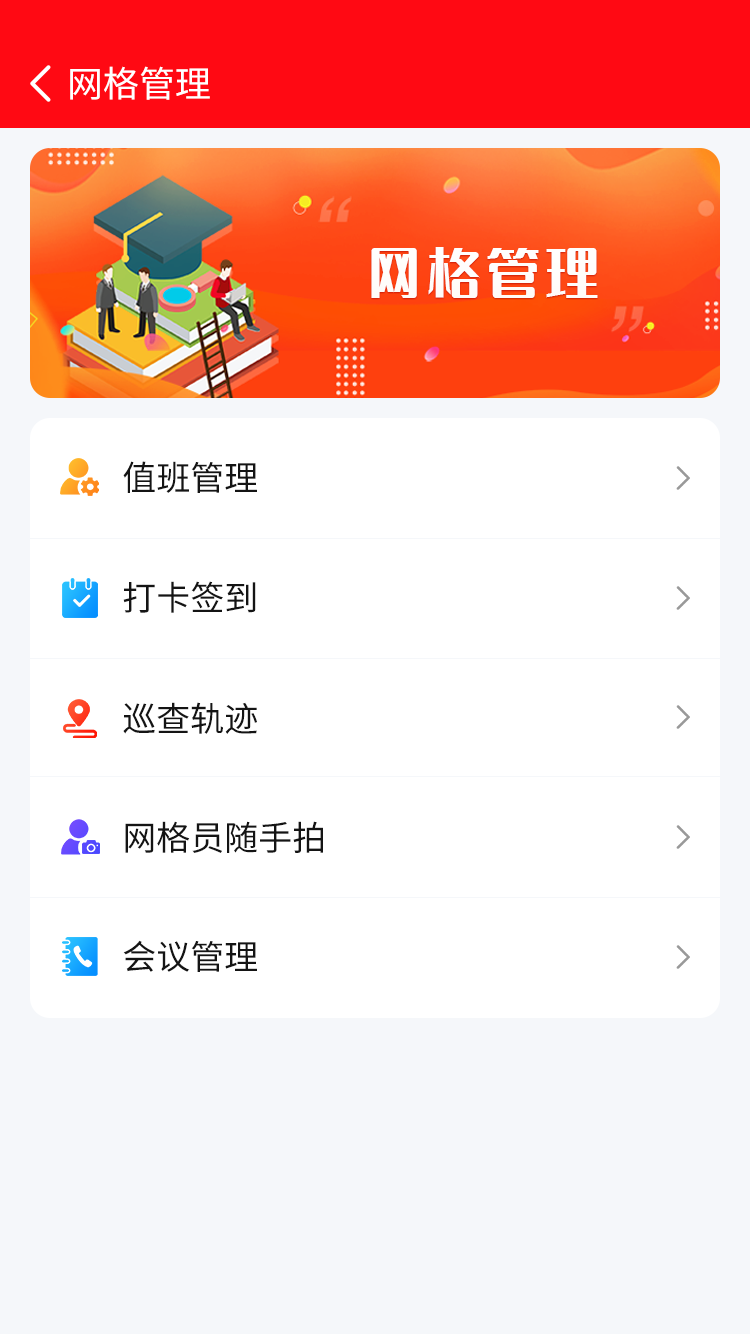Go back from 网格管理 page

41,84
